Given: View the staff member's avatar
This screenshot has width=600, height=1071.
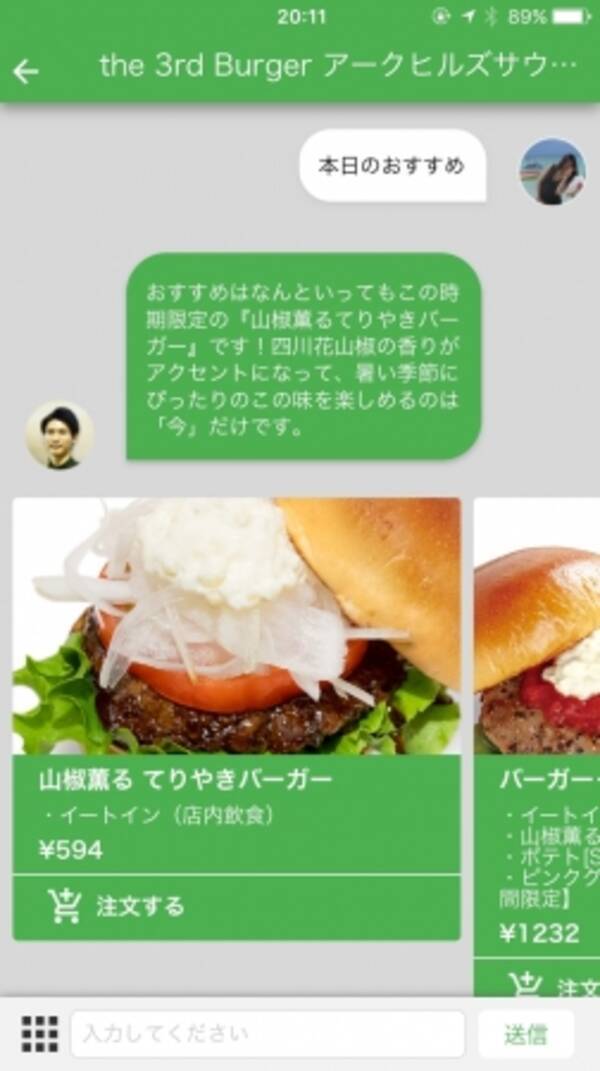Looking at the screenshot, I should tap(59, 435).
